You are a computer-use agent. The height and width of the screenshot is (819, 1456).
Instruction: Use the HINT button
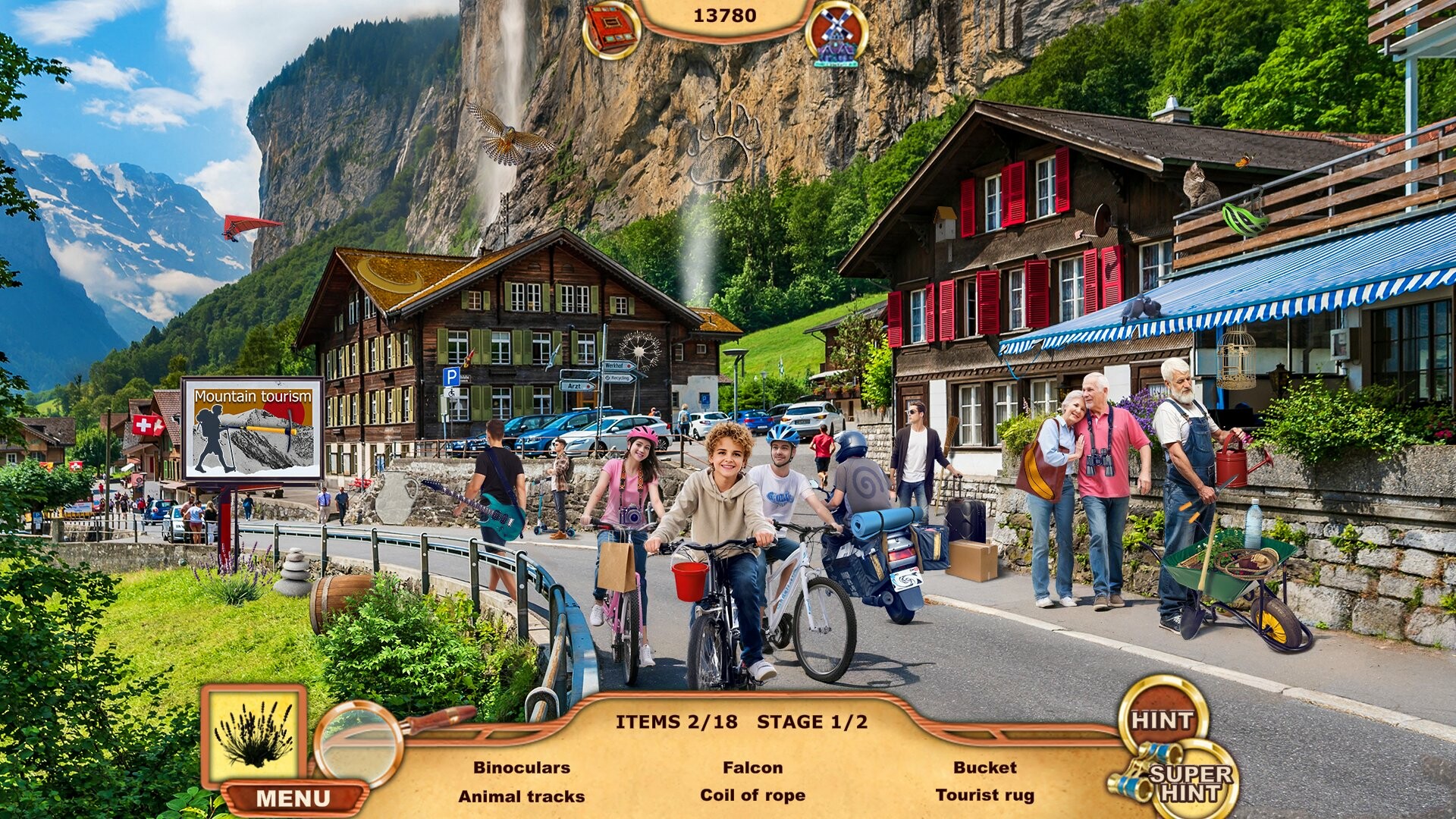(1163, 720)
